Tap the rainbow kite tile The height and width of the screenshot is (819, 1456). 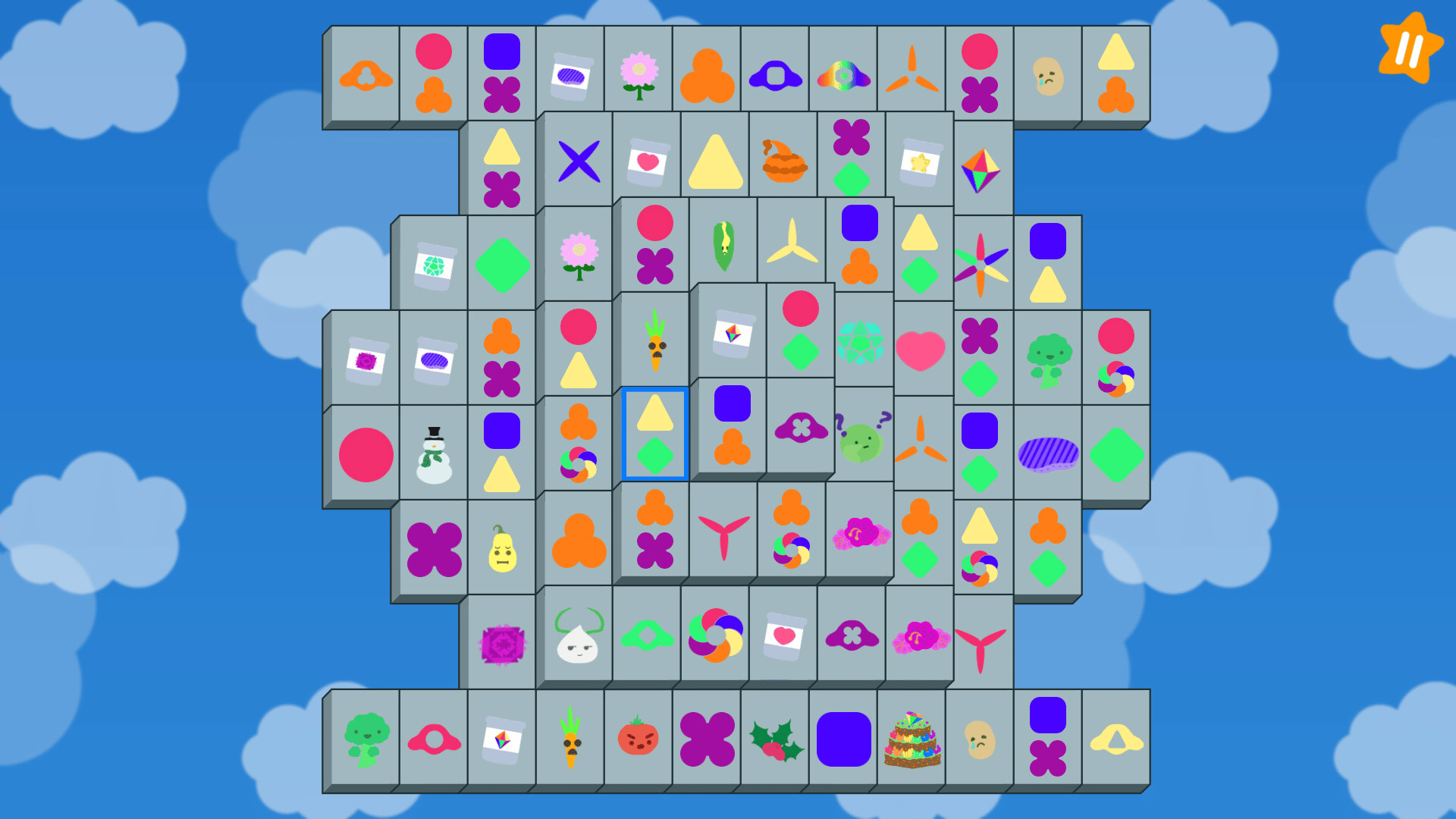pos(980,170)
